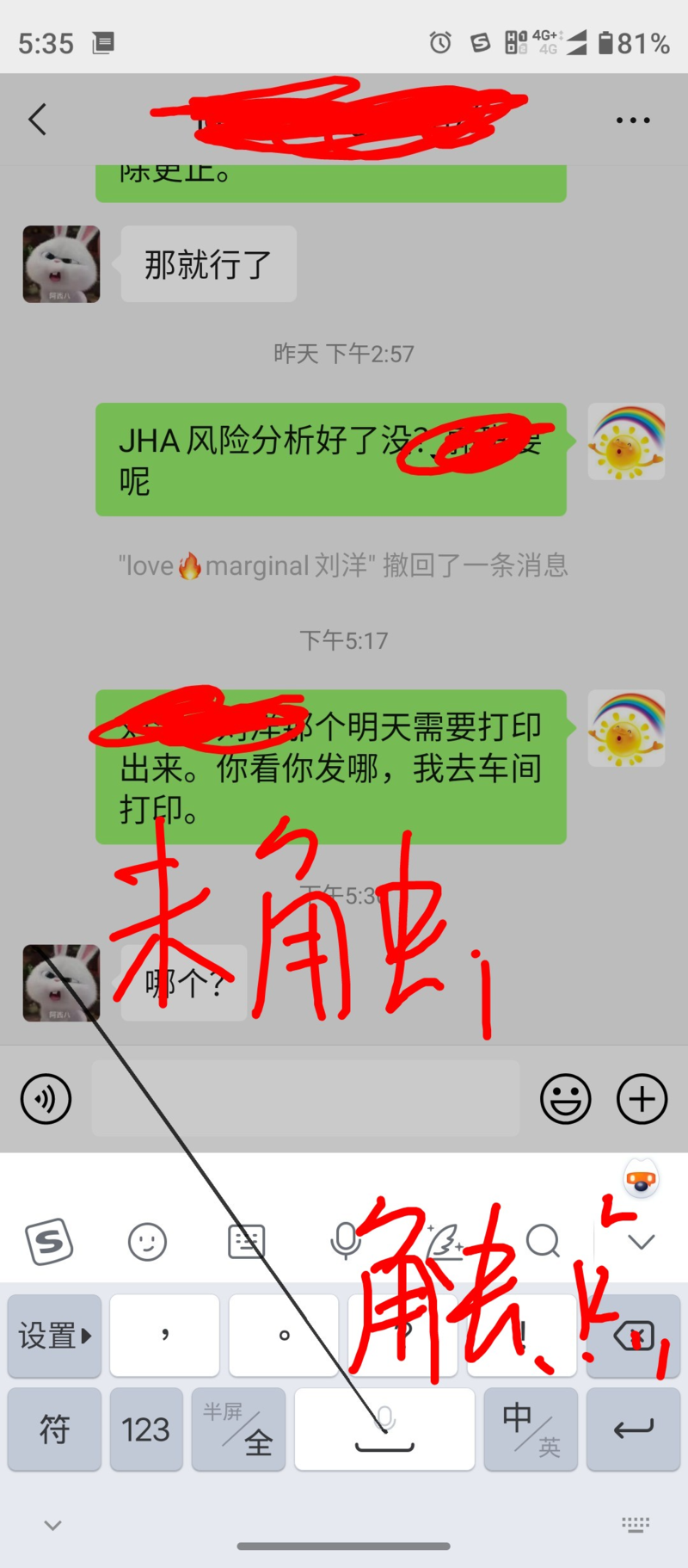Focus the message text field
Viewport: 688px width, 1568px height.
tap(305, 1099)
